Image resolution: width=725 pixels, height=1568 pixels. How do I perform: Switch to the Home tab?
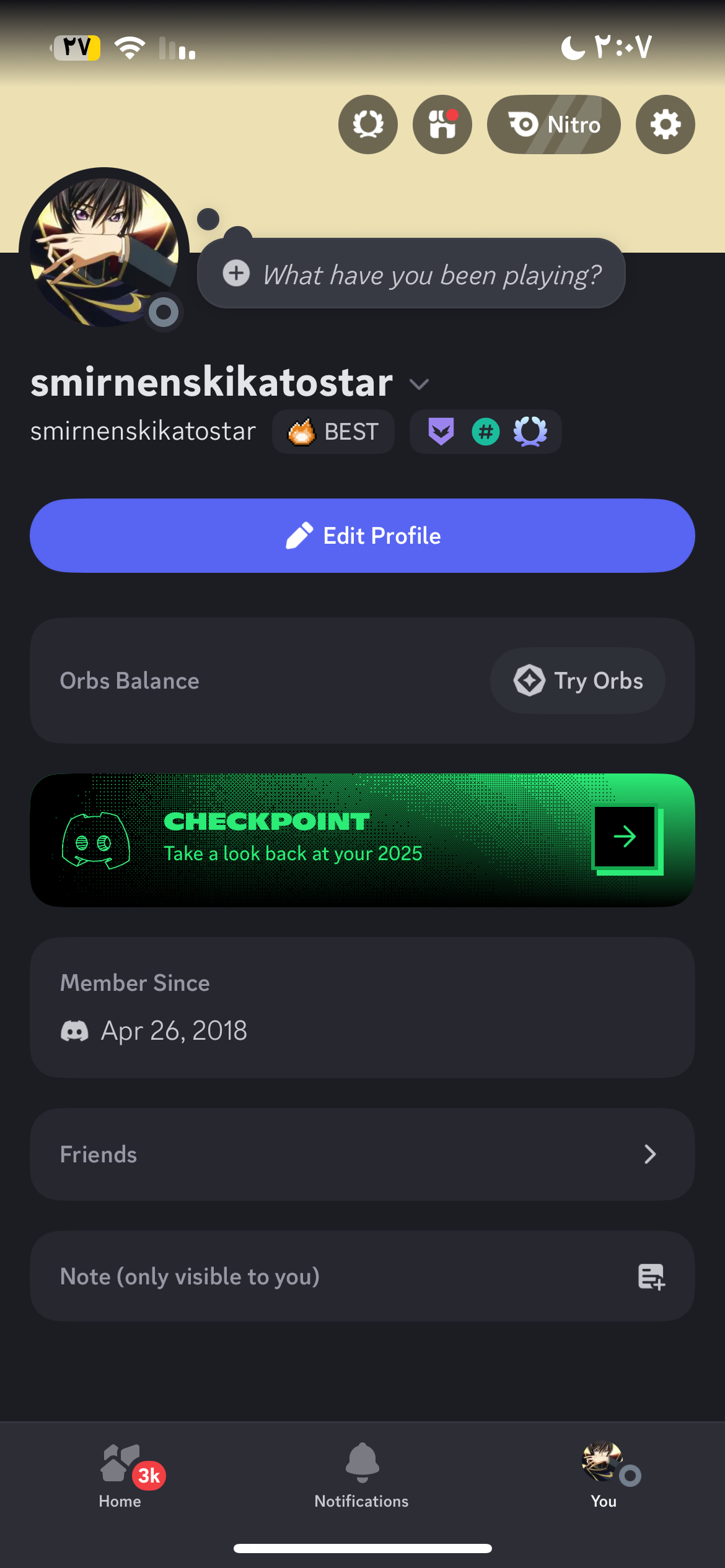point(120,1477)
